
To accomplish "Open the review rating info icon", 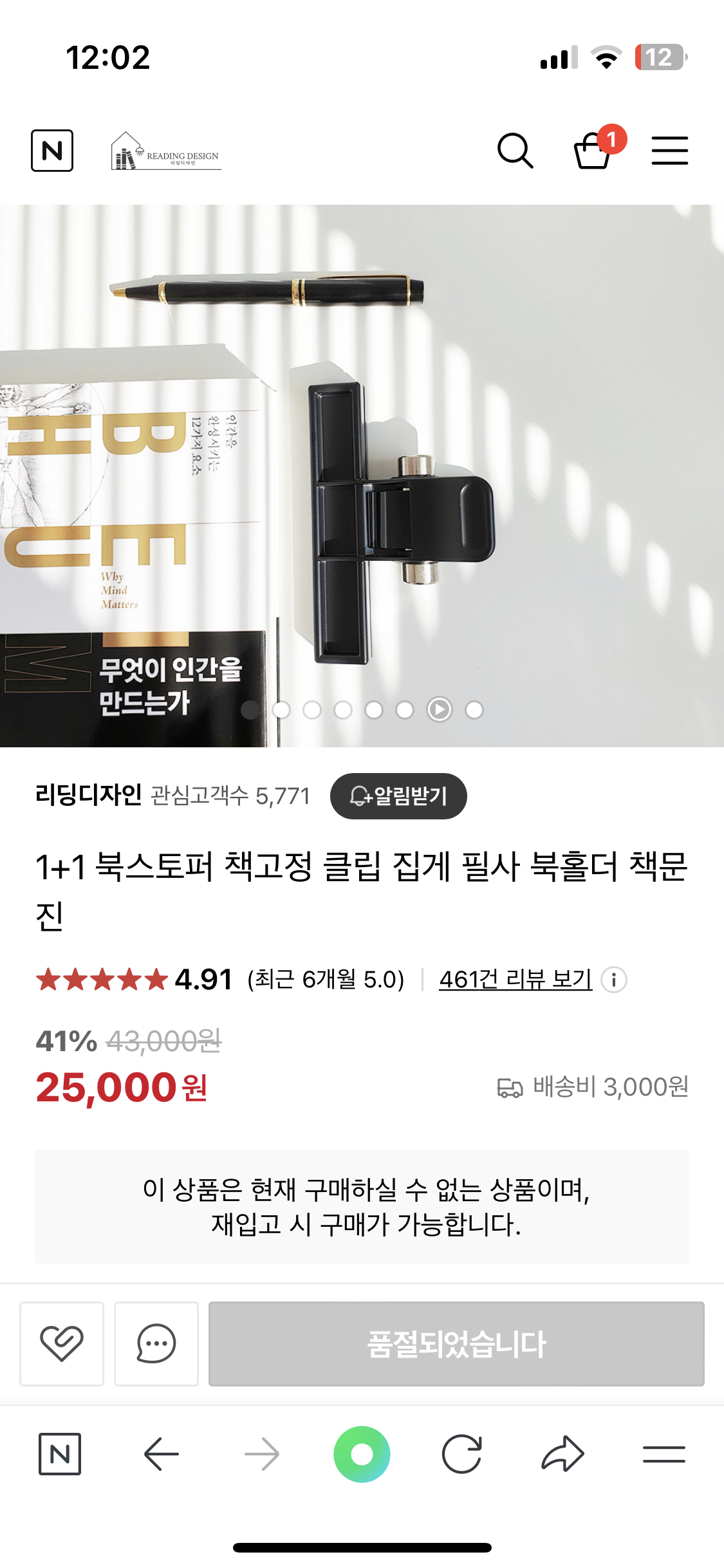I will pos(613,980).
